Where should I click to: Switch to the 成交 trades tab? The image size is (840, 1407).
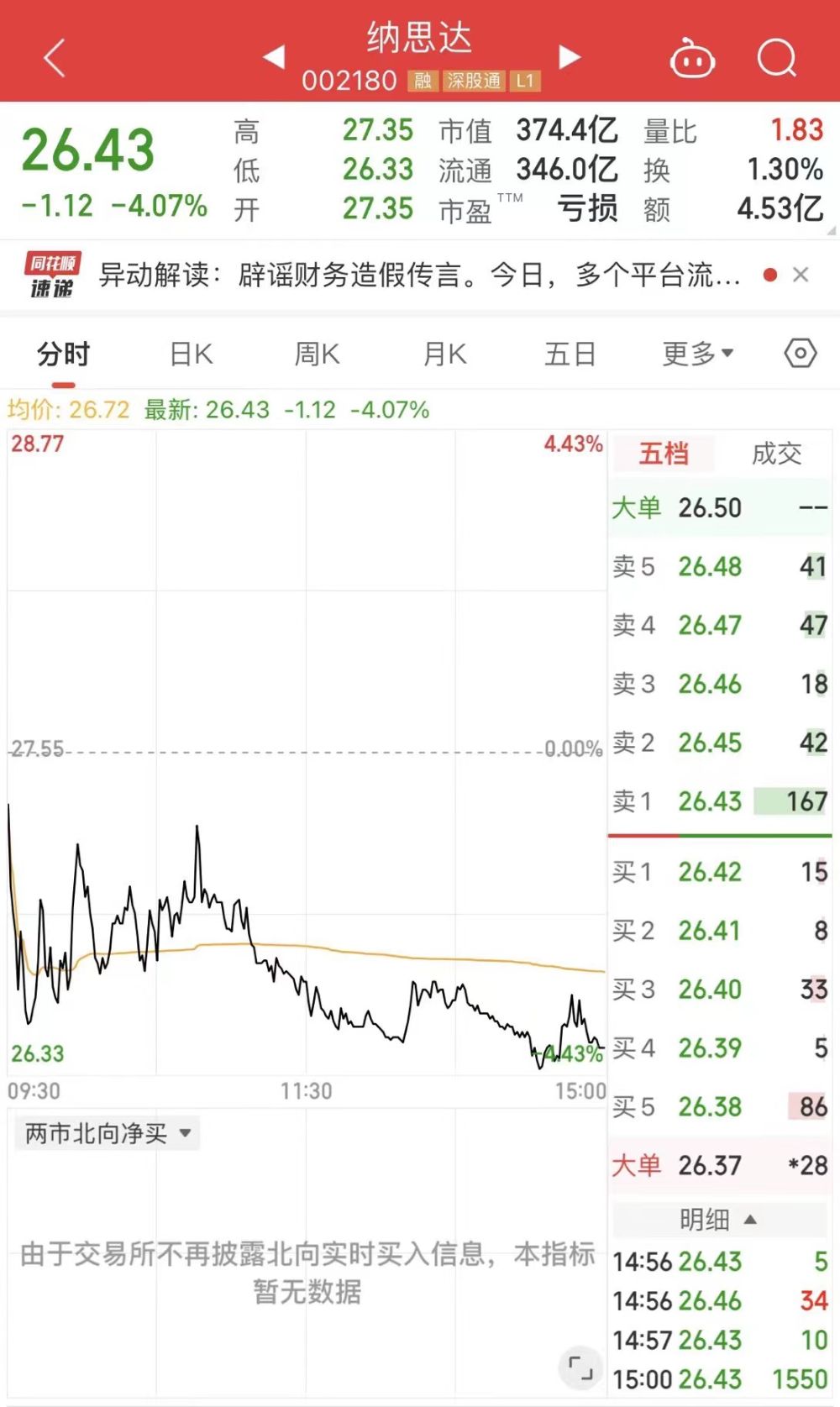point(775,454)
